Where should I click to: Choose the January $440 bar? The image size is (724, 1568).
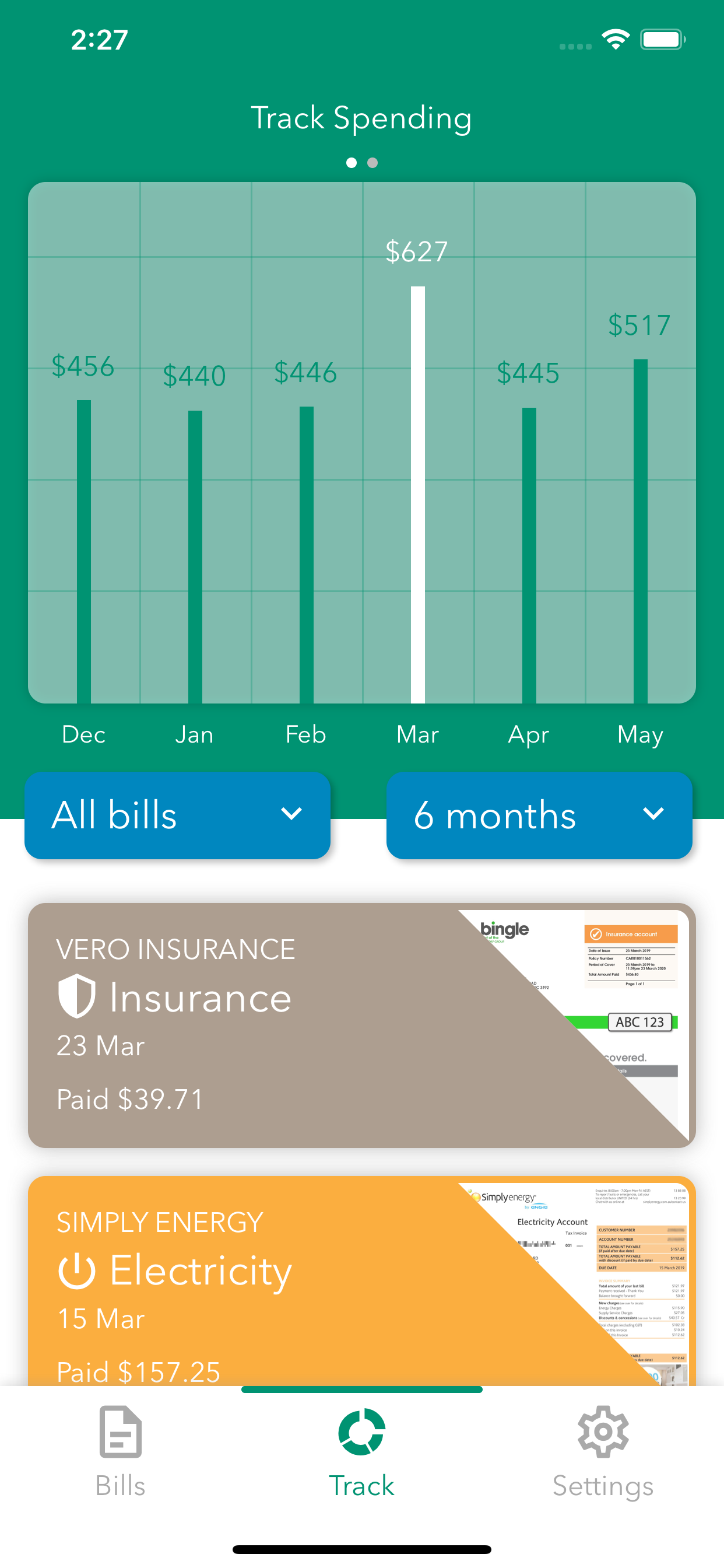[x=195, y=556]
